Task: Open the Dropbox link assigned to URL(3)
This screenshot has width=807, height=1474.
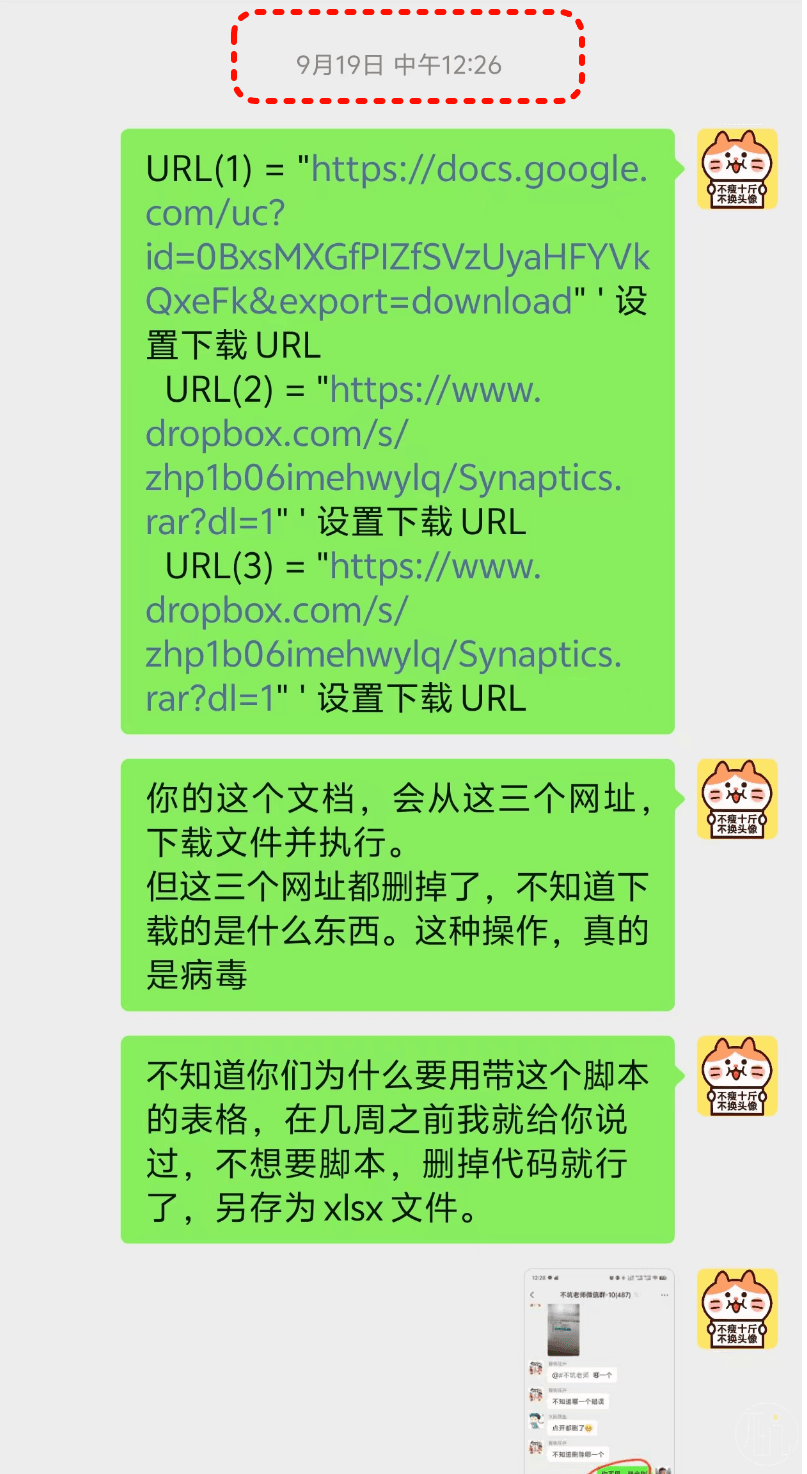Action: click(x=383, y=632)
